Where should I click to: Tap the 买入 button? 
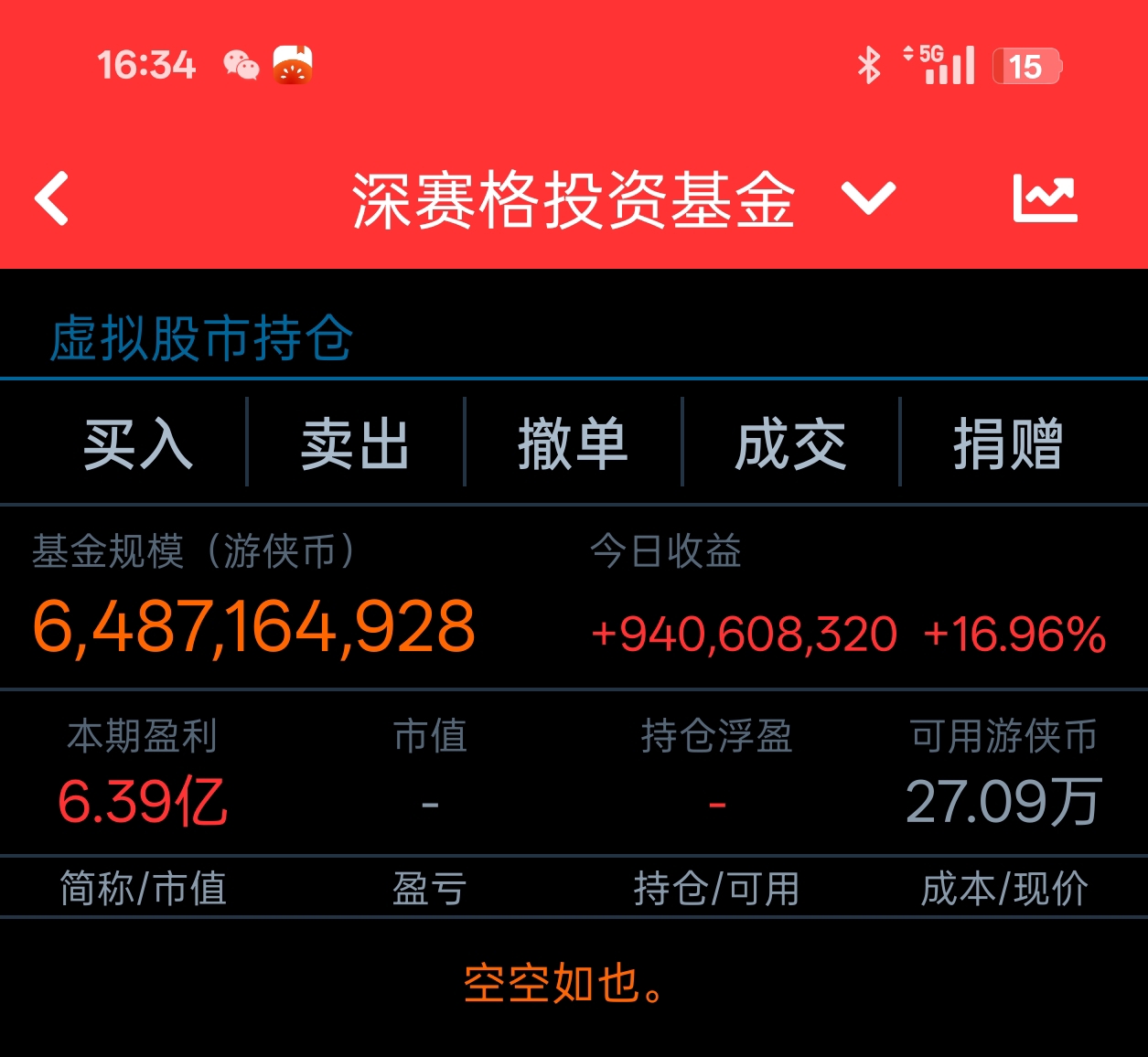tap(137, 444)
